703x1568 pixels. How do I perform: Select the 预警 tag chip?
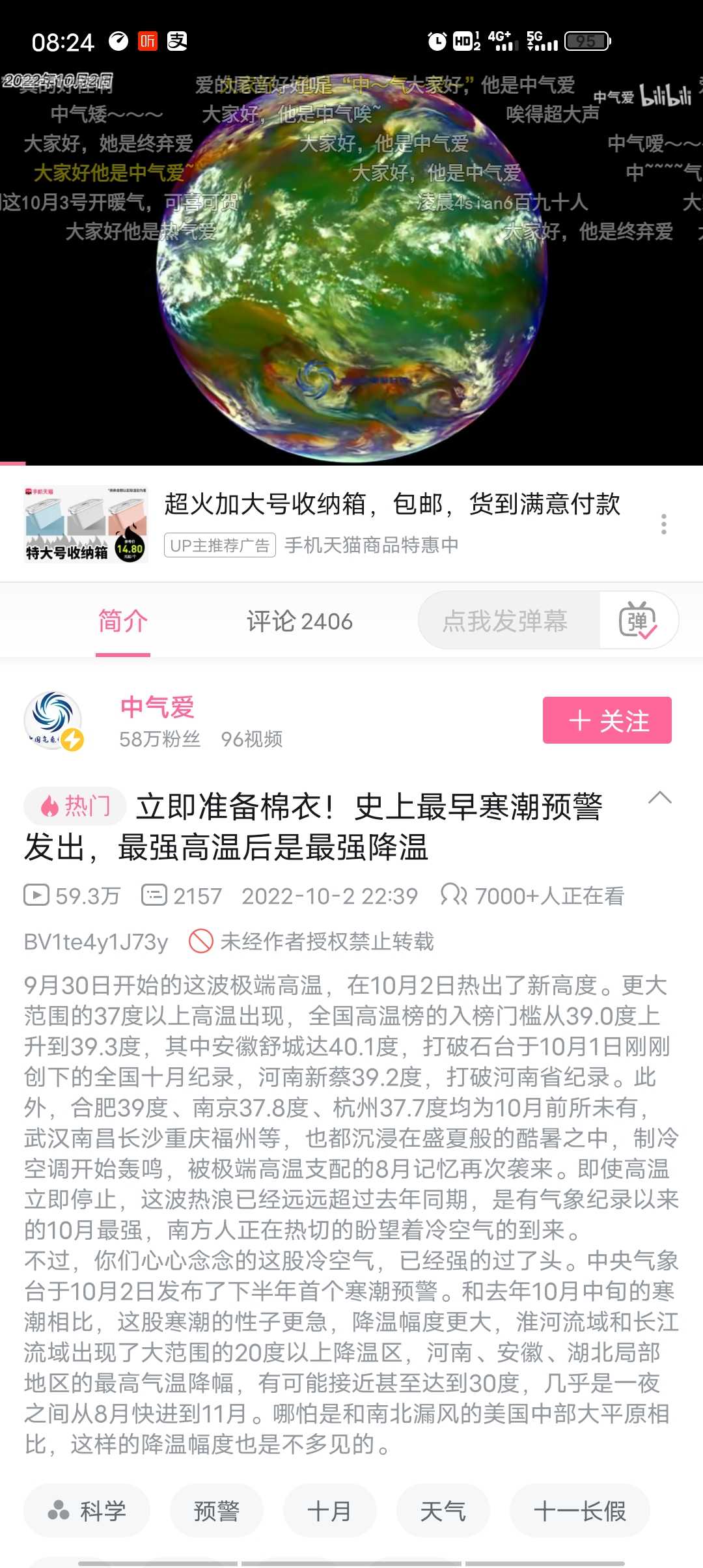pyautogui.click(x=217, y=1511)
